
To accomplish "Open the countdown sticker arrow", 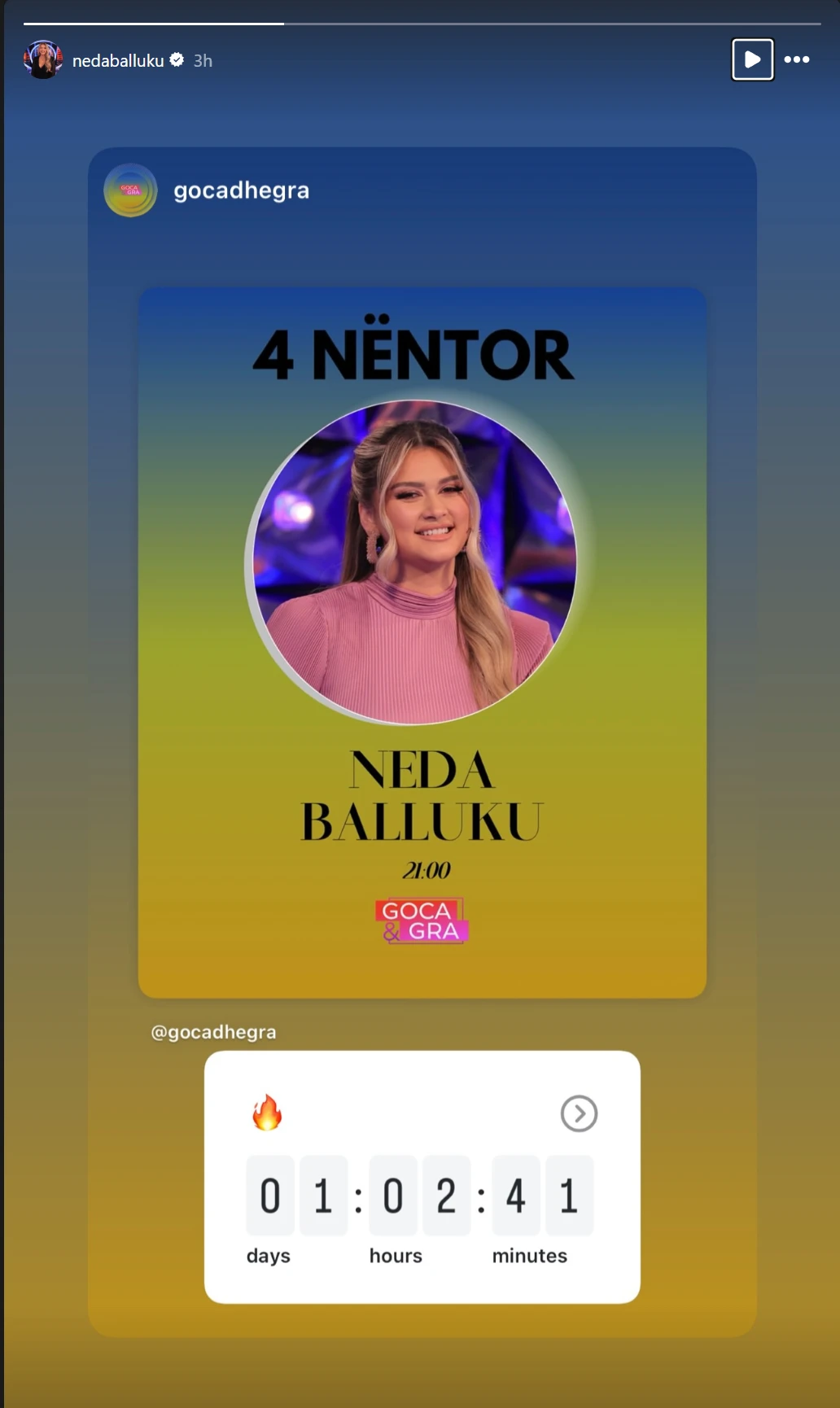I will [x=579, y=1113].
